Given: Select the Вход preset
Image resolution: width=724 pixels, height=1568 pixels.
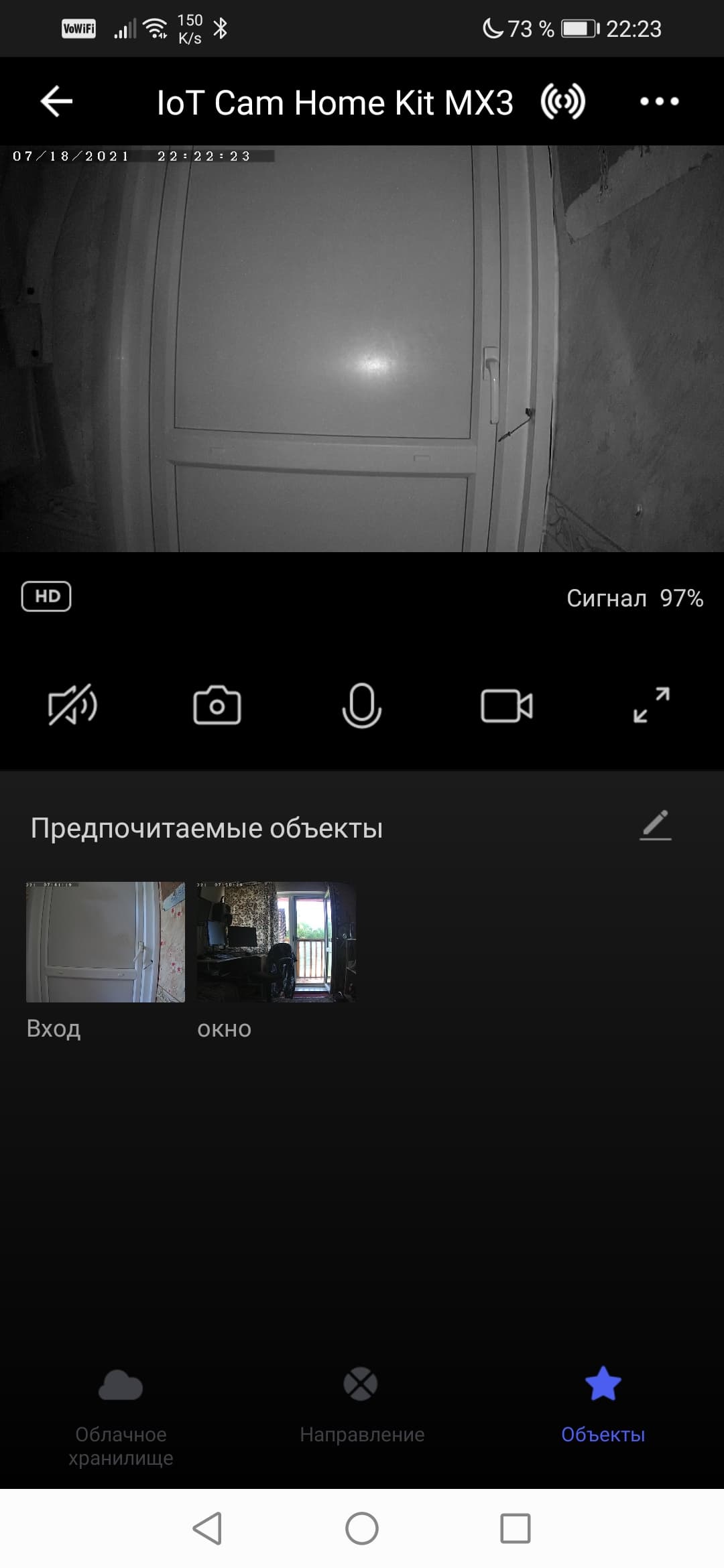Looking at the screenshot, I should click(x=105, y=942).
